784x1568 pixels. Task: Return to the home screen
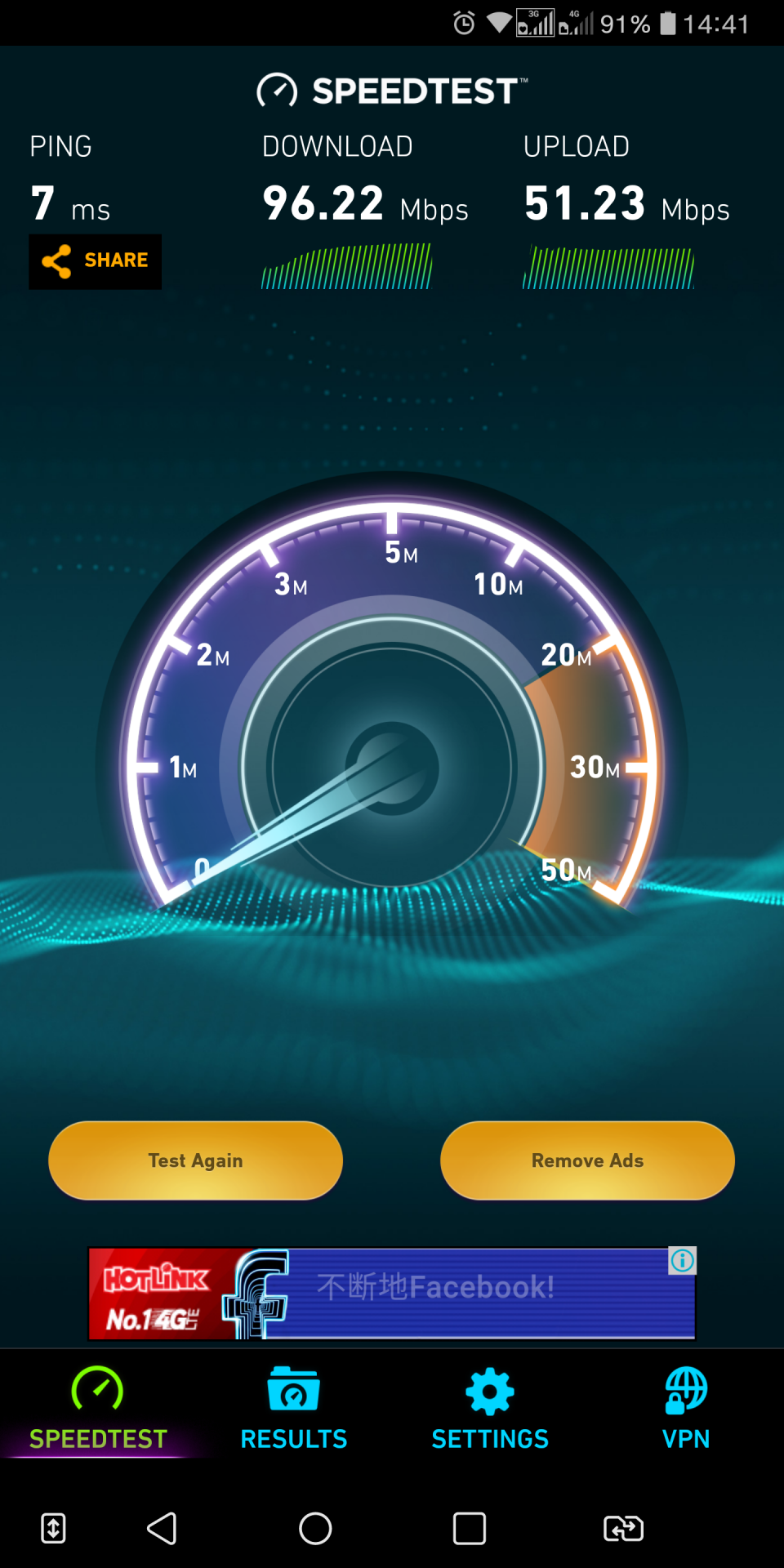(x=315, y=1528)
